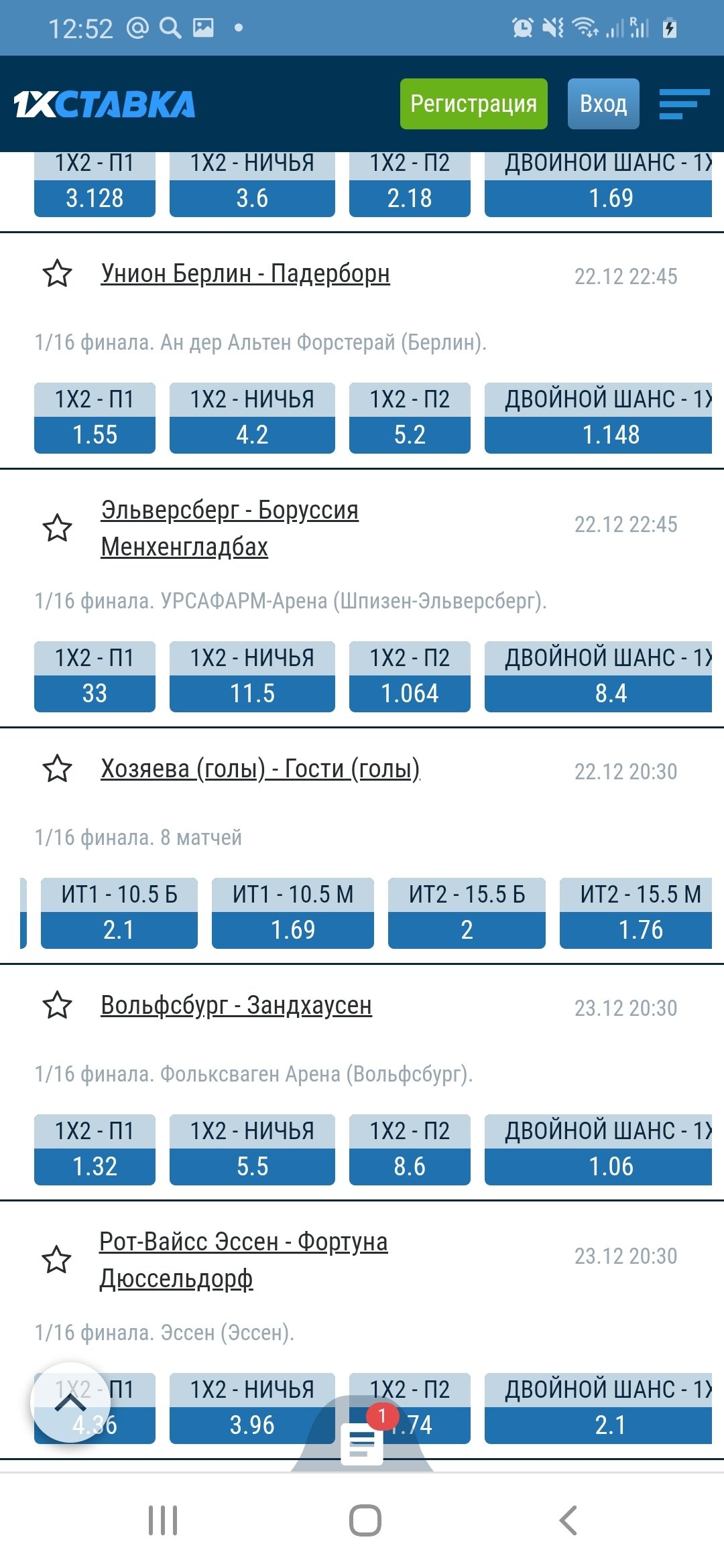
Task: Pick draw odds 4.2 for Унион Берлин - Падерборн
Action: (252, 434)
